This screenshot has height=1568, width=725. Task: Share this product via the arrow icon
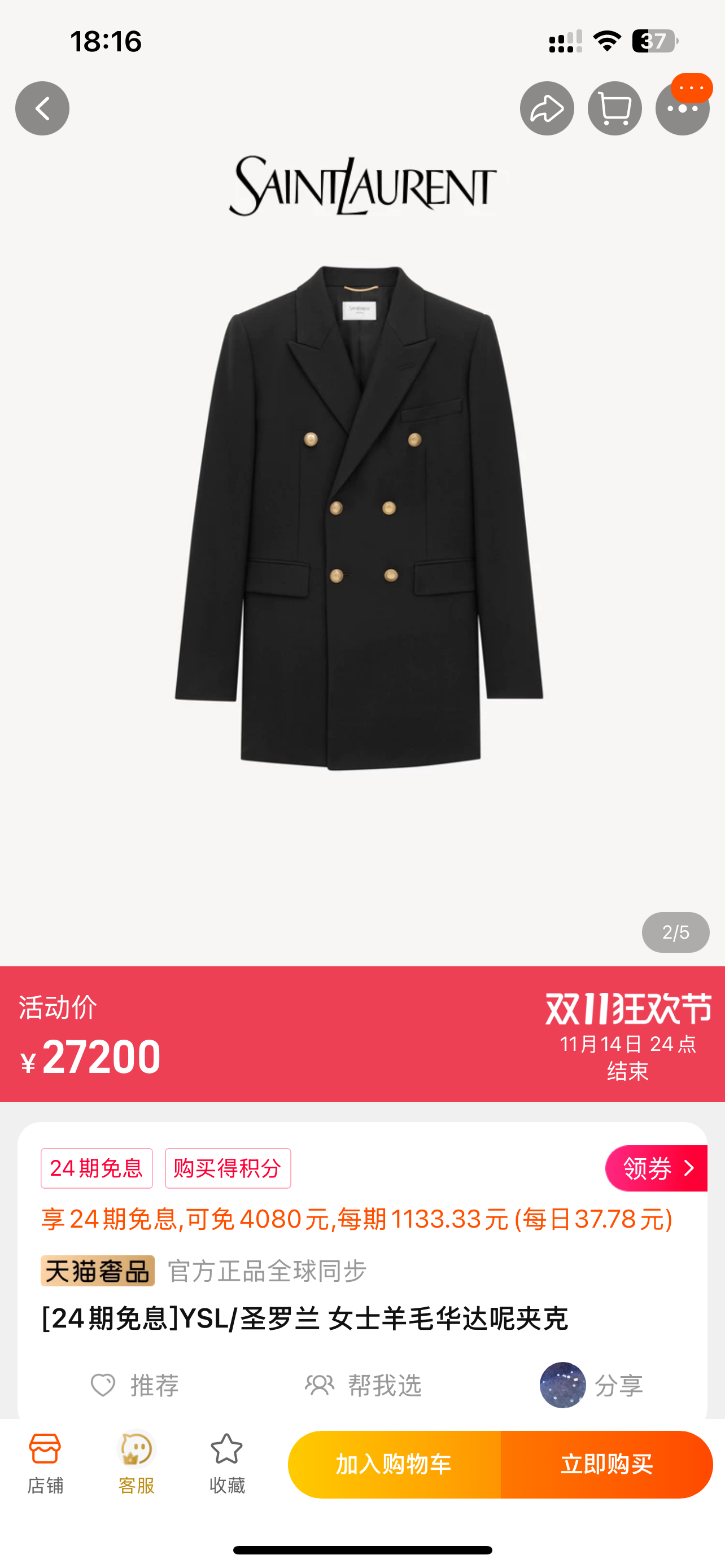(x=546, y=108)
